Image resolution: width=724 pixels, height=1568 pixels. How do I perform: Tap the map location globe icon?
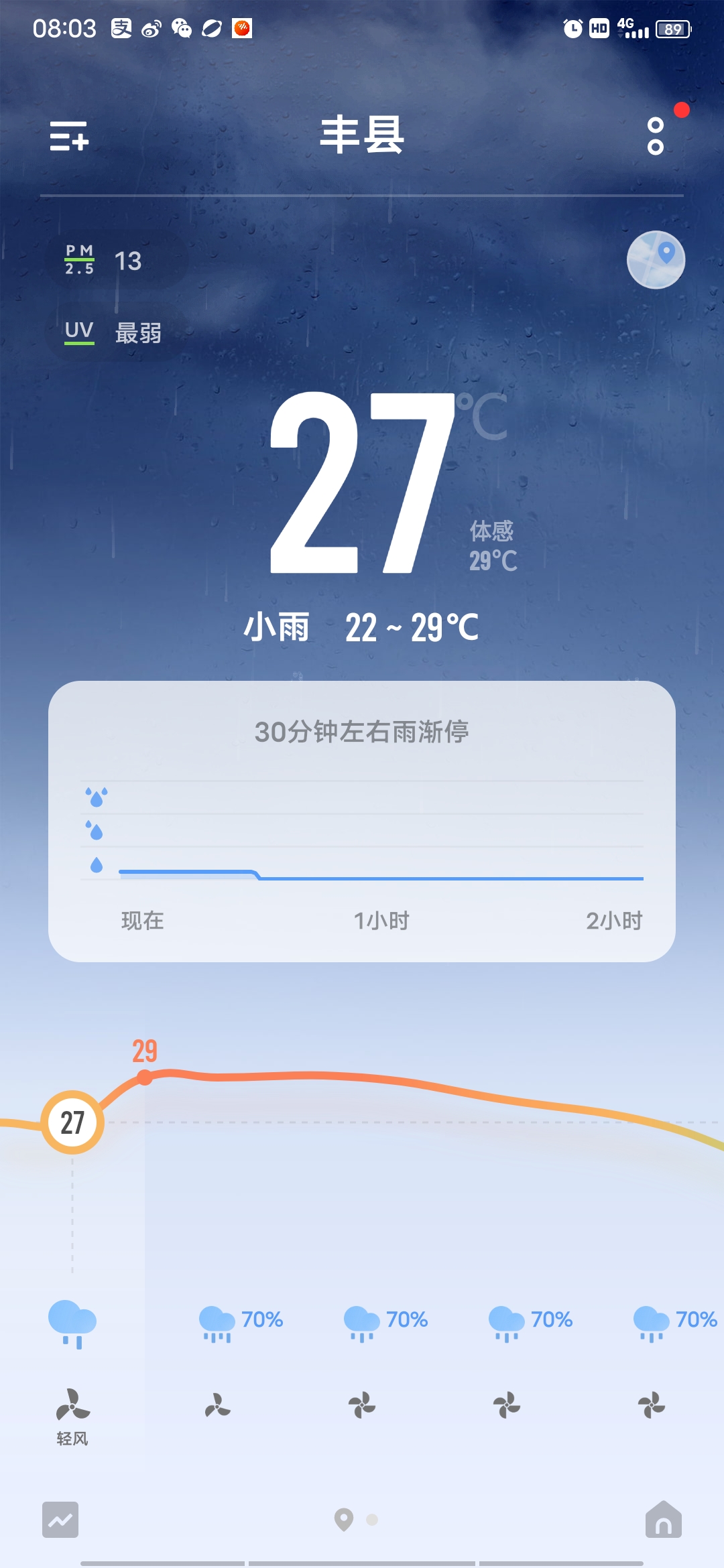pyautogui.click(x=658, y=260)
